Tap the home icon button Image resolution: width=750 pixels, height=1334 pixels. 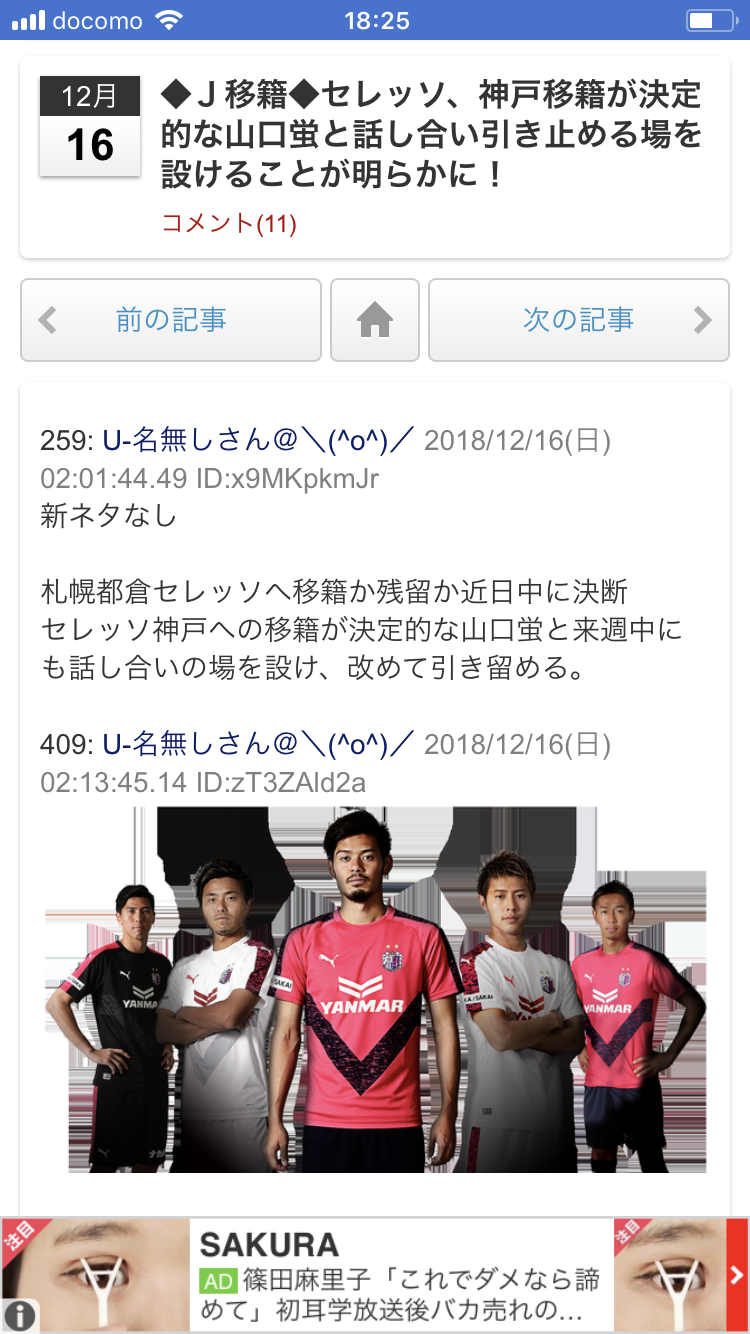[375, 320]
